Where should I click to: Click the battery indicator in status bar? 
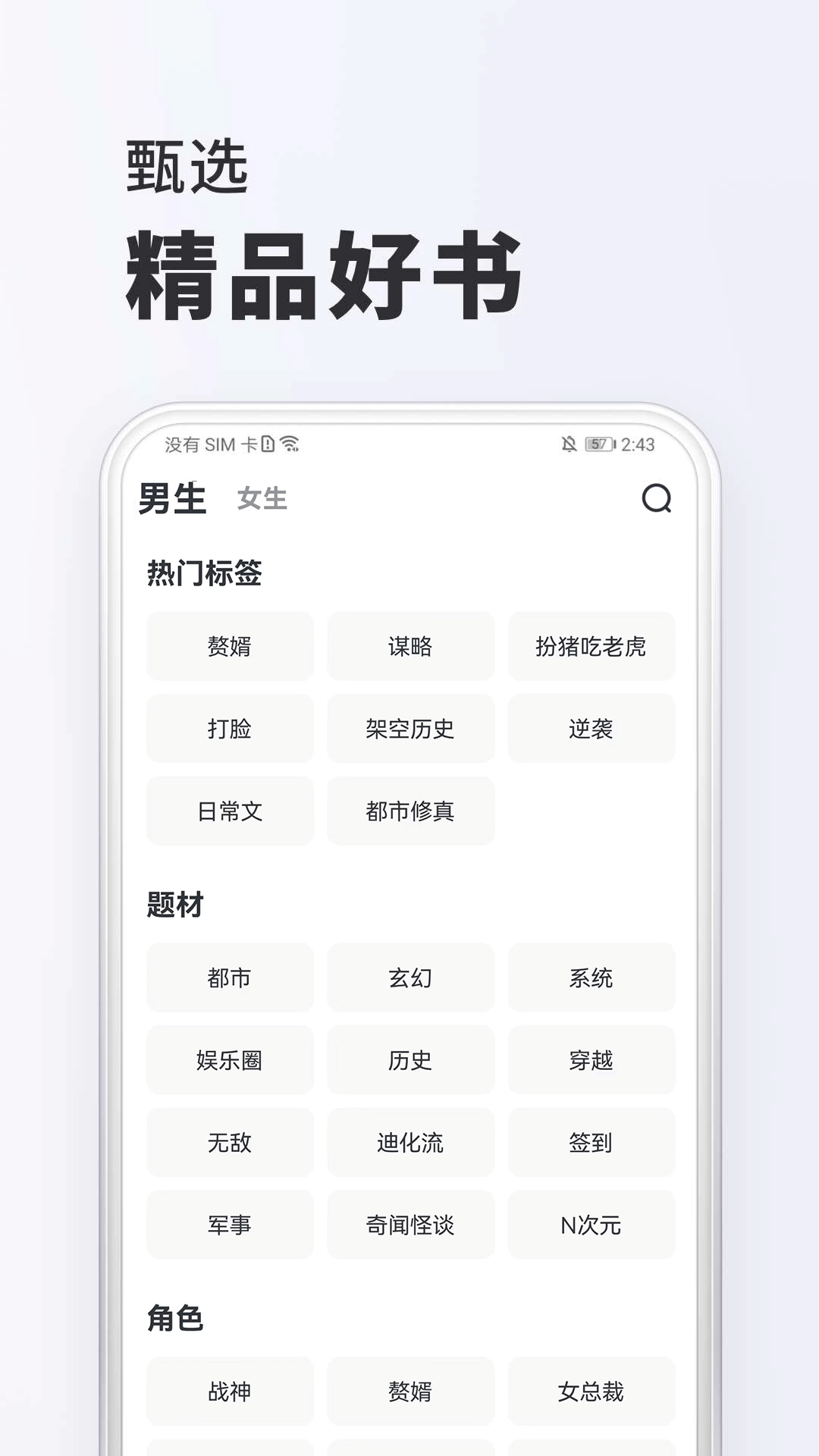(599, 446)
